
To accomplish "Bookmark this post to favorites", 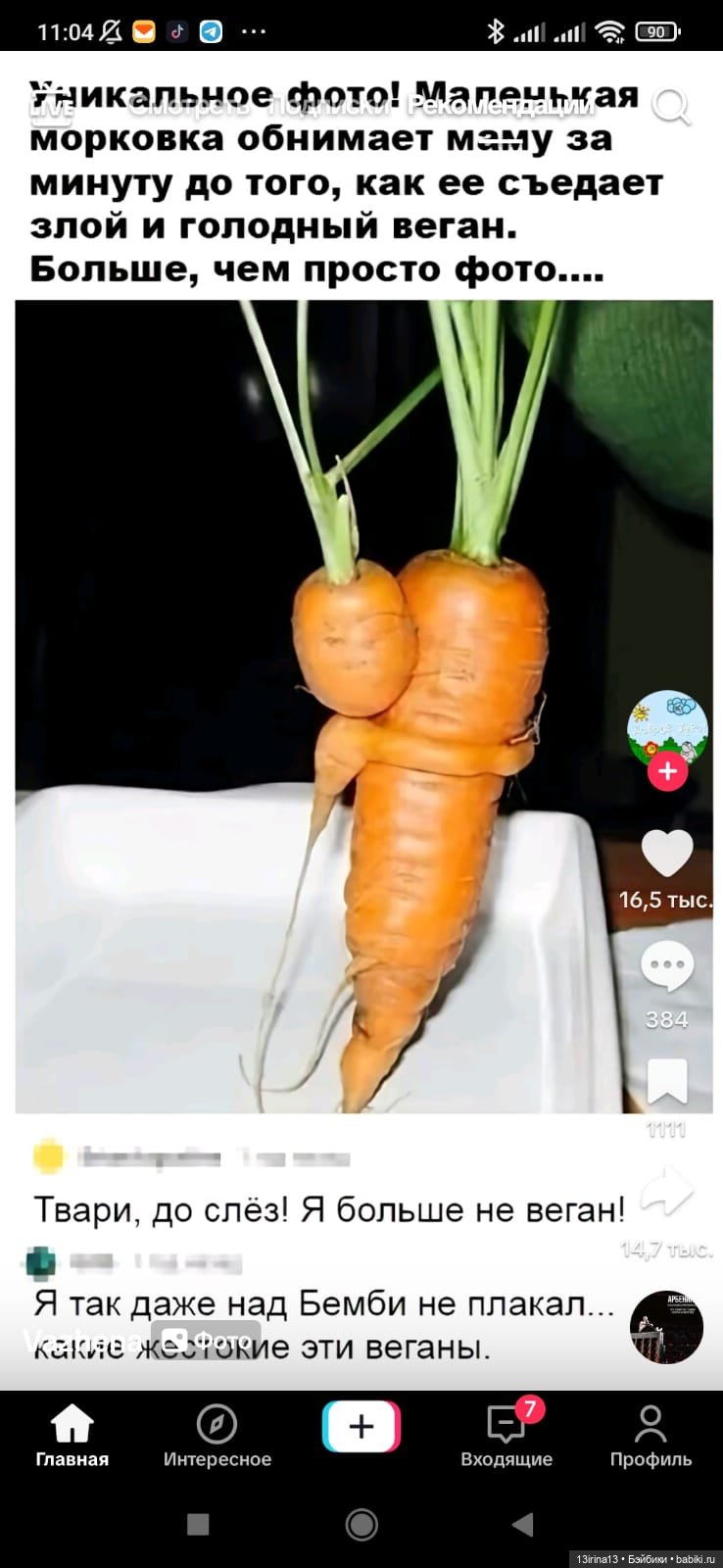I will pos(667,1082).
